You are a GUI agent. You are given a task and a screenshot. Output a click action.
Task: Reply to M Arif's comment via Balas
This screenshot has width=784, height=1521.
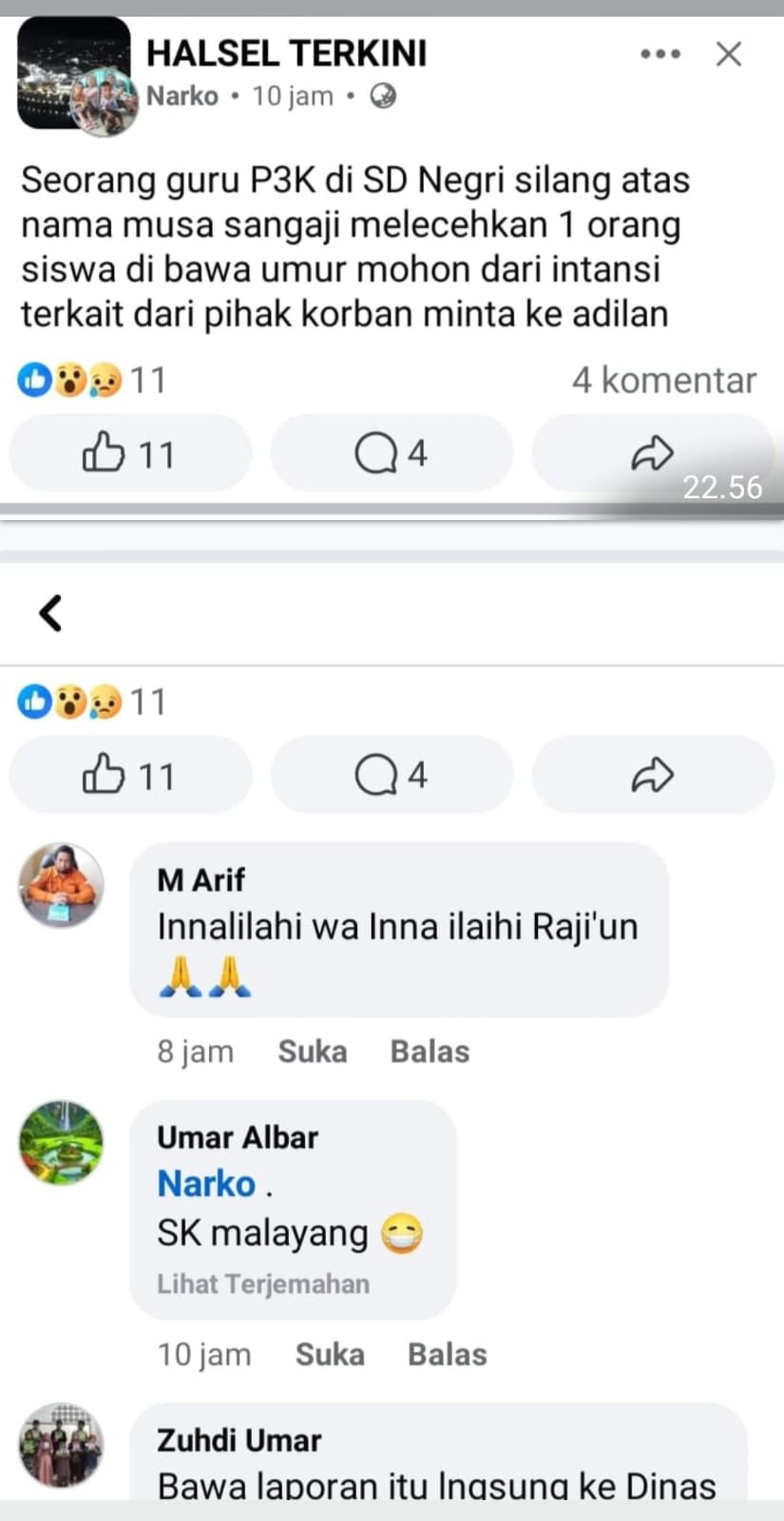pyautogui.click(x=430, y=1051)
